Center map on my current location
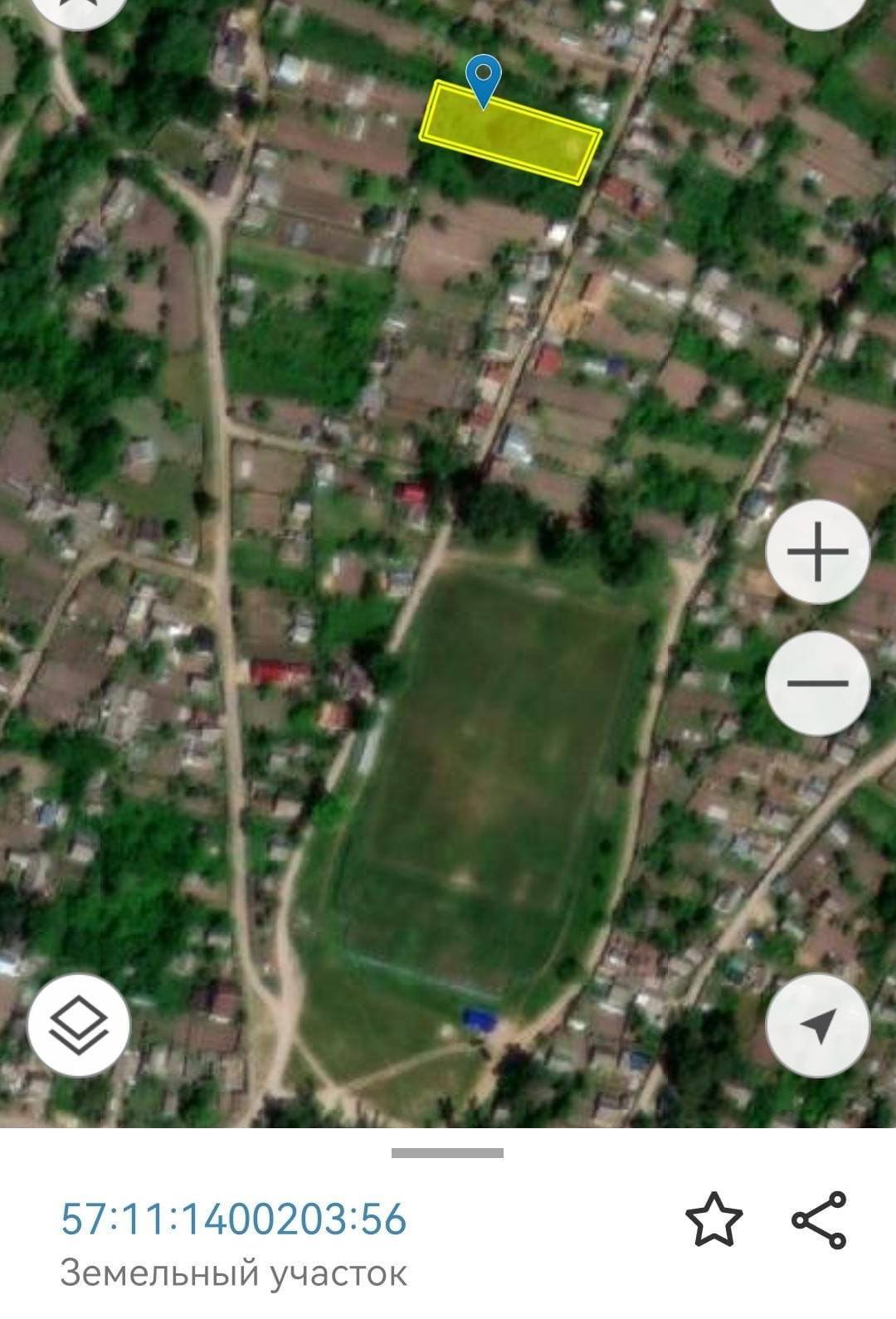Viewport: 896px width, 1319px height. pyautogui.click(x=817, y=1025)
